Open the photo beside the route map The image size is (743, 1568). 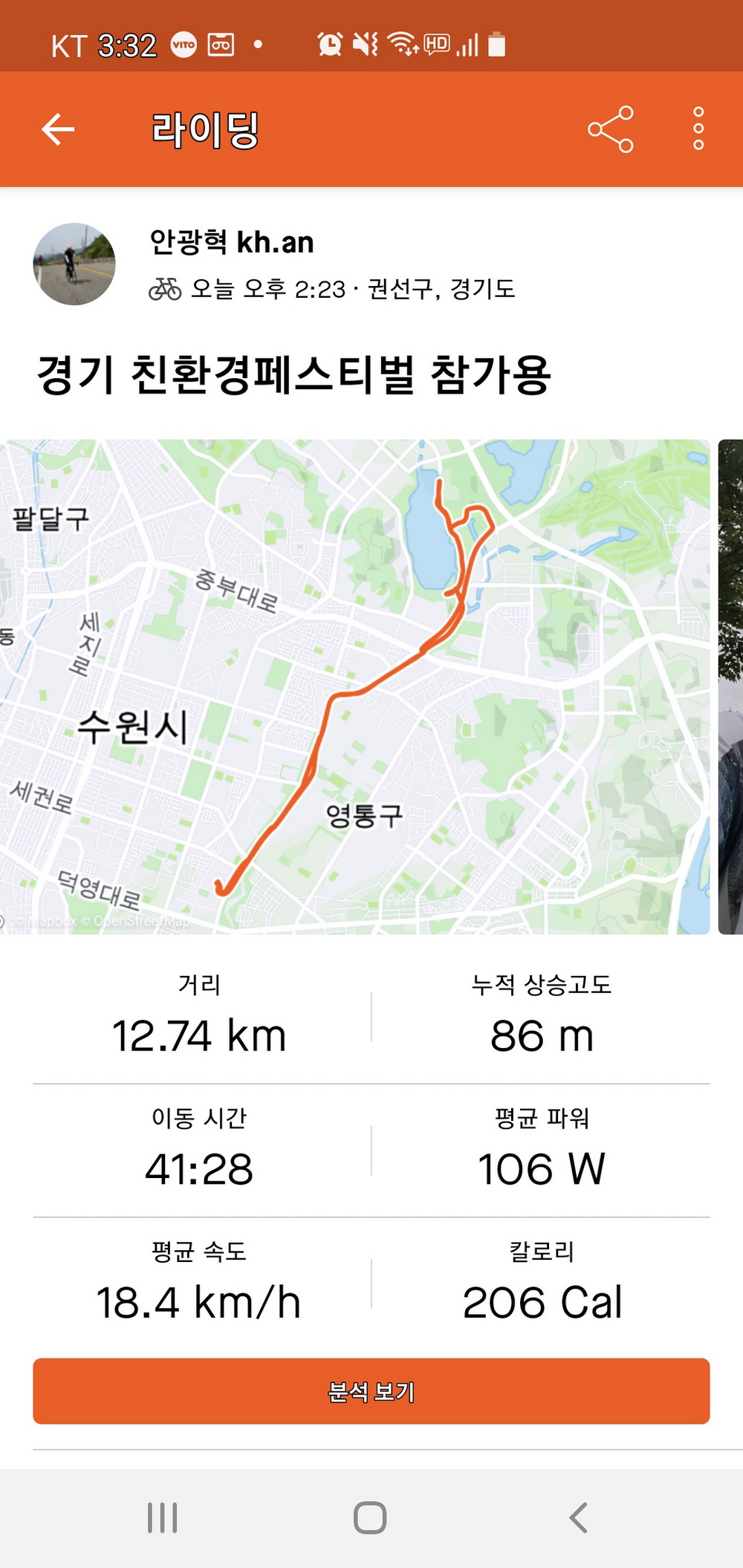(731, 686)
